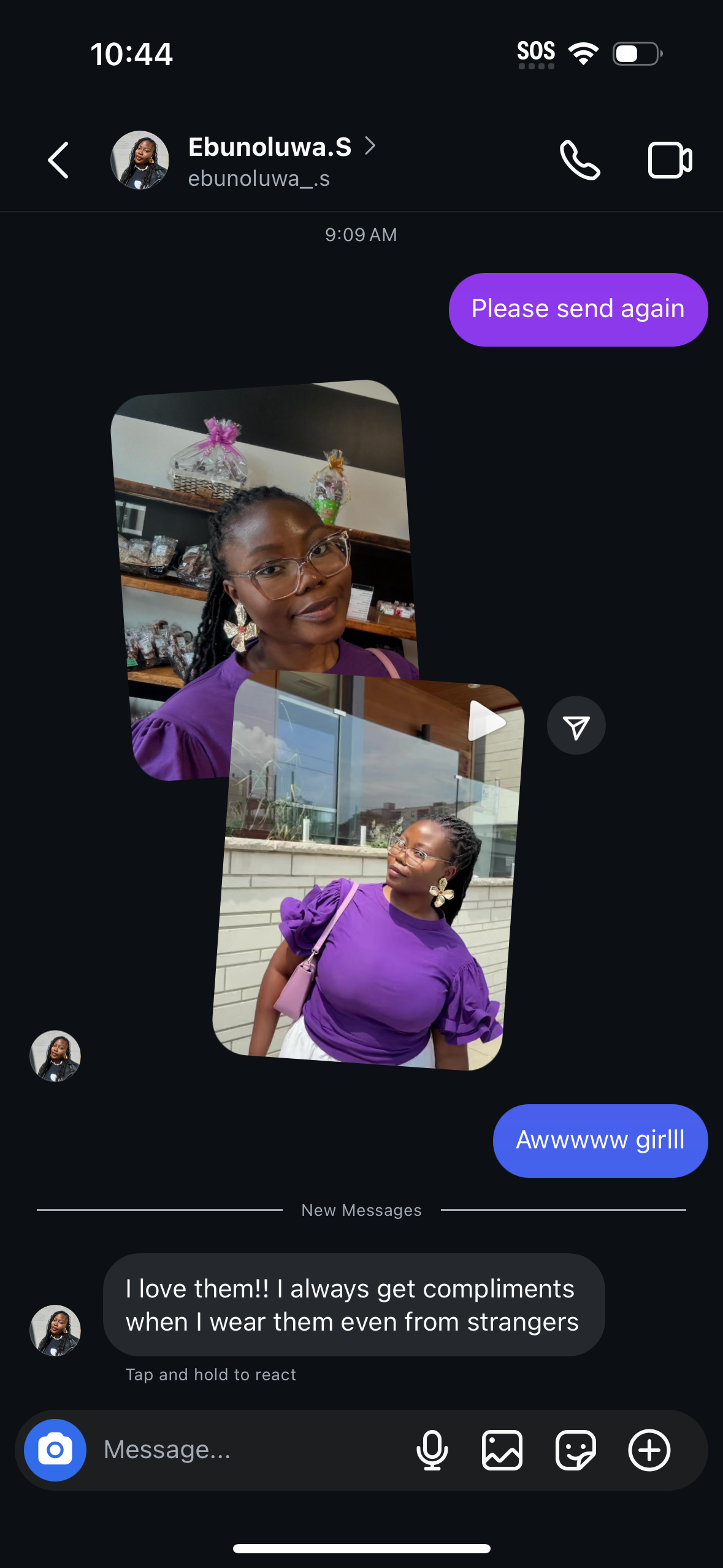Open the photo gallery picker

click(502, 1450)
